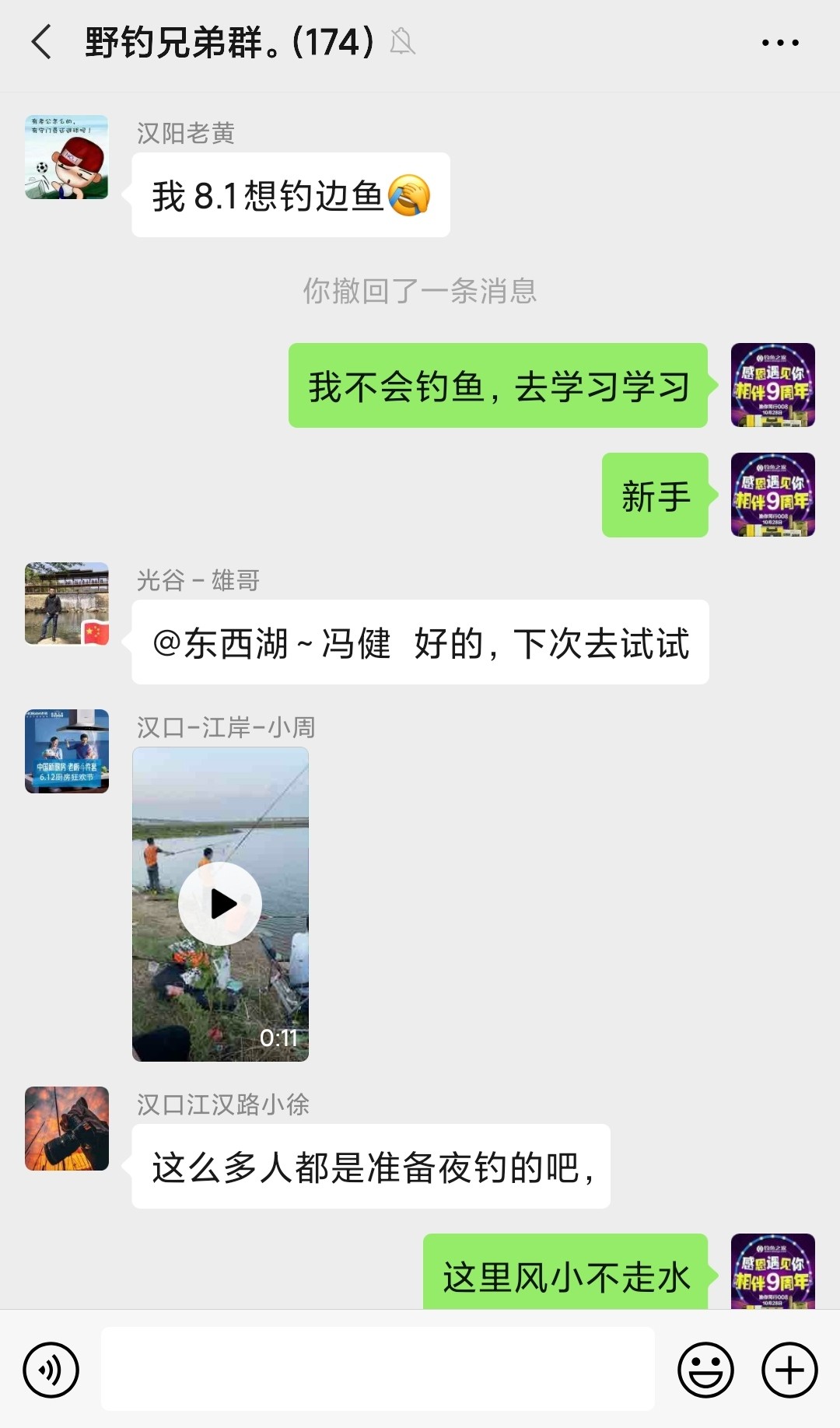The width and height of the screenshot is (840, 1428).
Task: Play the 0:11 fishing video
Action: pyautogui.click(x=222, y=902)
